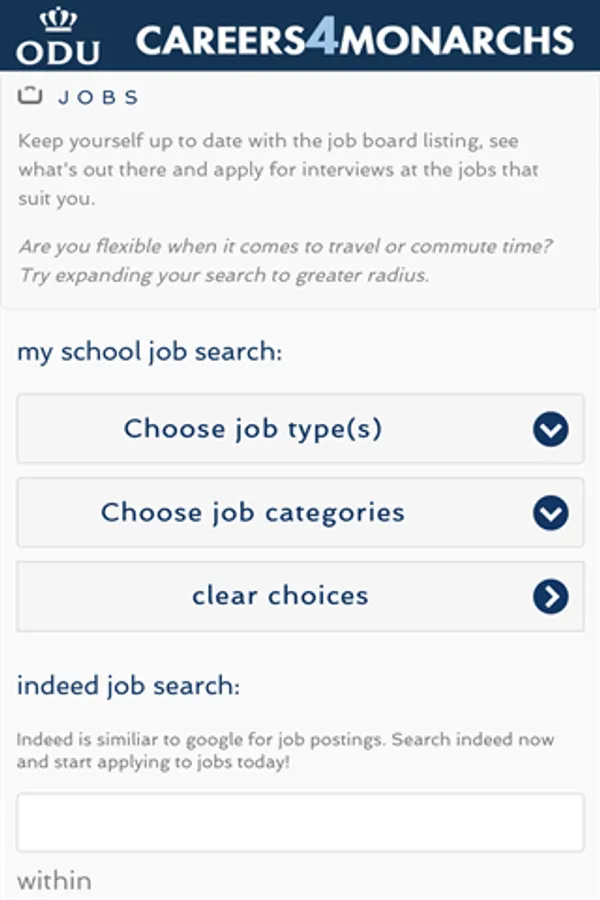Tap the clear choices button
Image resolution: width=600 pixels, height=900 pixels.
(300, 596)
